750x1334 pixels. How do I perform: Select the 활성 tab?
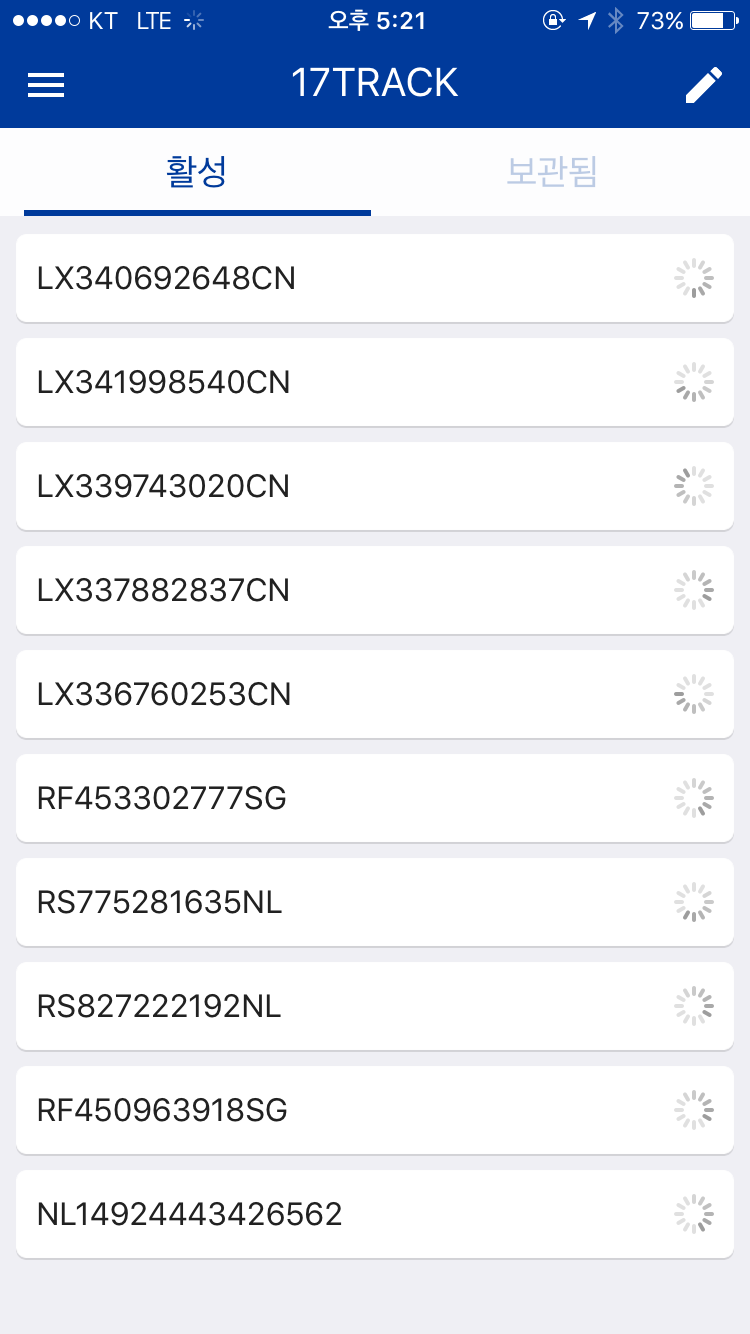pos(197,172)
